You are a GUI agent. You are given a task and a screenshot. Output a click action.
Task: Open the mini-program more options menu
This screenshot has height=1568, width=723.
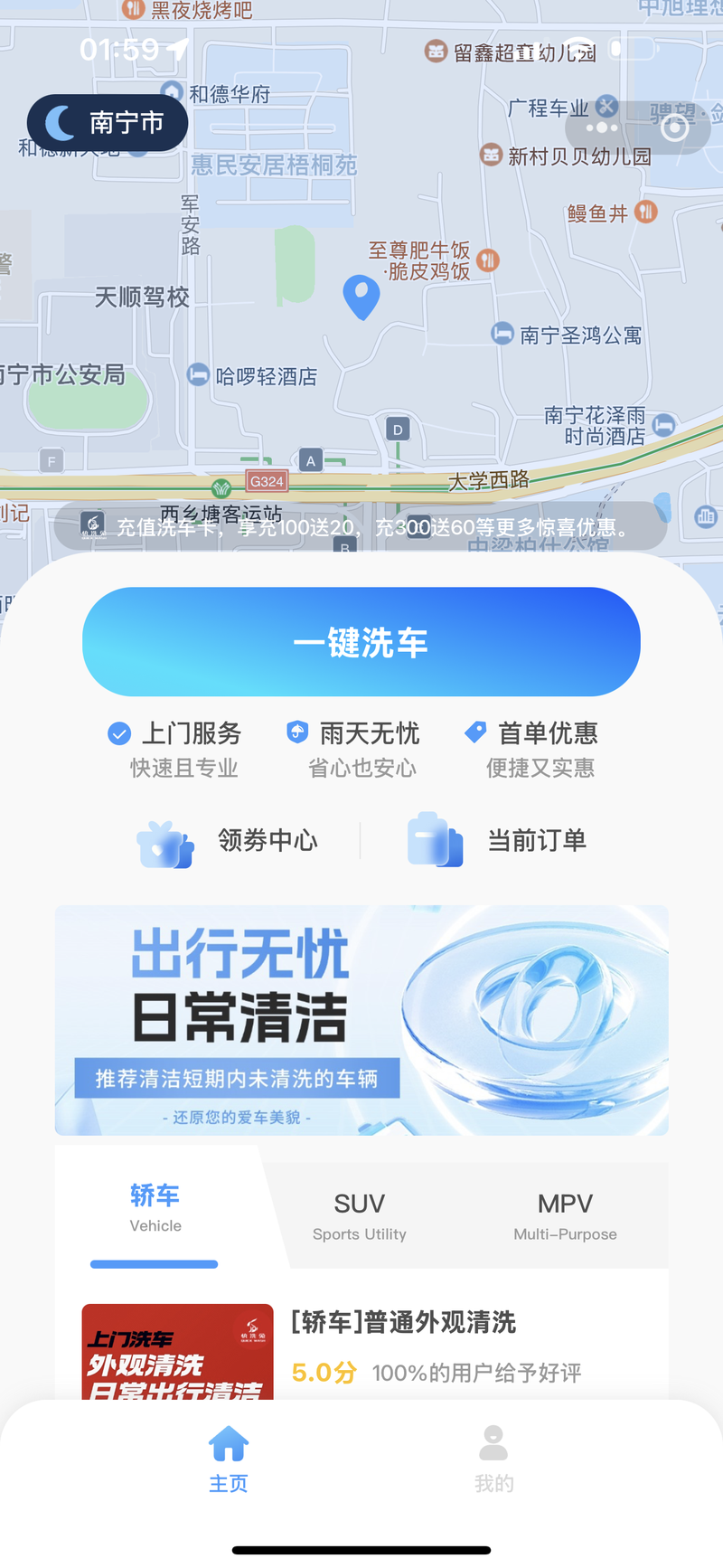click(x=602, y=128)
